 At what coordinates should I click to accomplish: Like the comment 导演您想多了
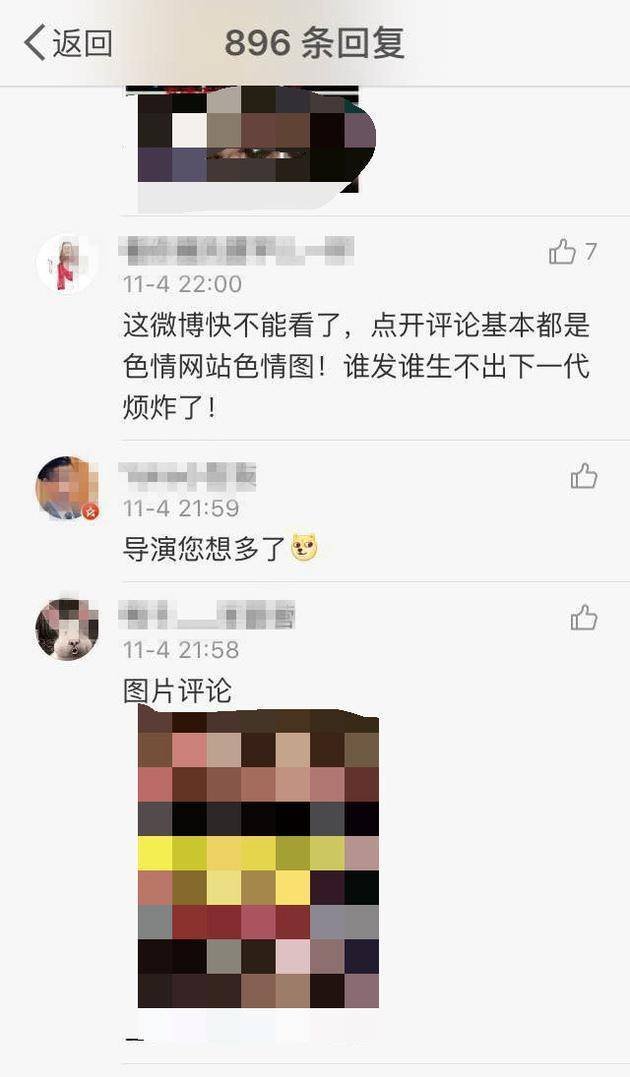click(x=583, y=477)
